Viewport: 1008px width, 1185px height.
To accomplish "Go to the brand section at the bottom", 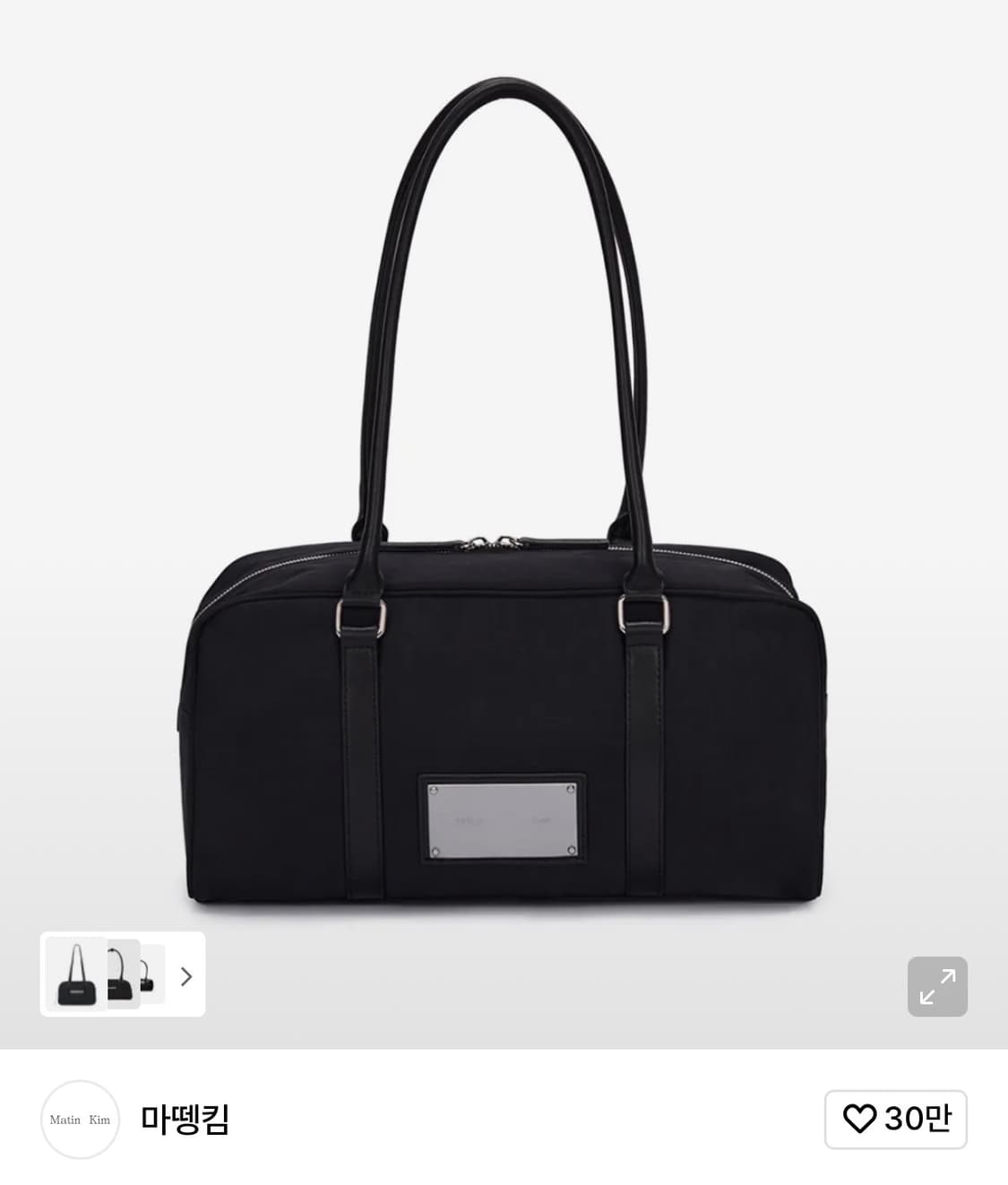I will click(x=183, y=1120).
